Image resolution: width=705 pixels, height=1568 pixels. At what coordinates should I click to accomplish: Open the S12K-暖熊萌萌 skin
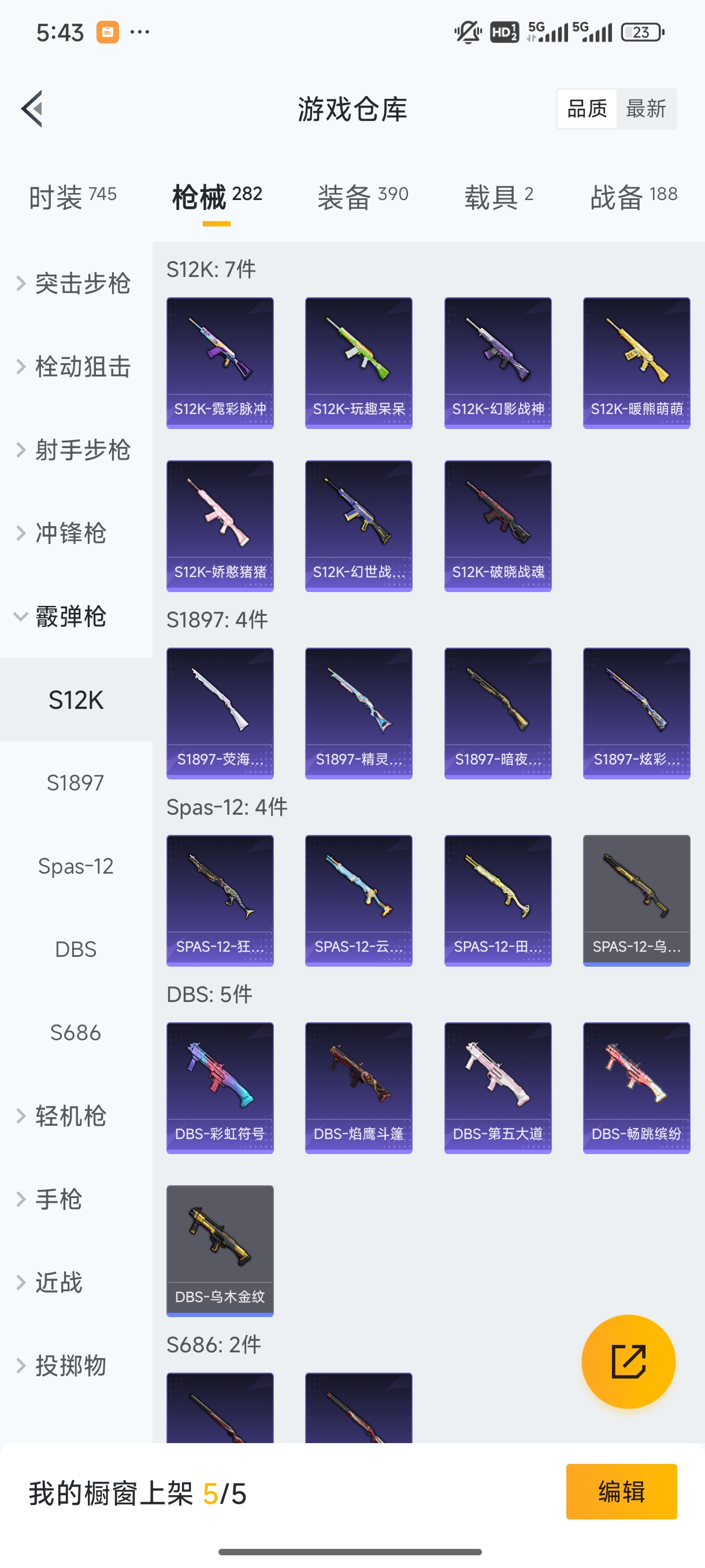(x=636, y=363)
